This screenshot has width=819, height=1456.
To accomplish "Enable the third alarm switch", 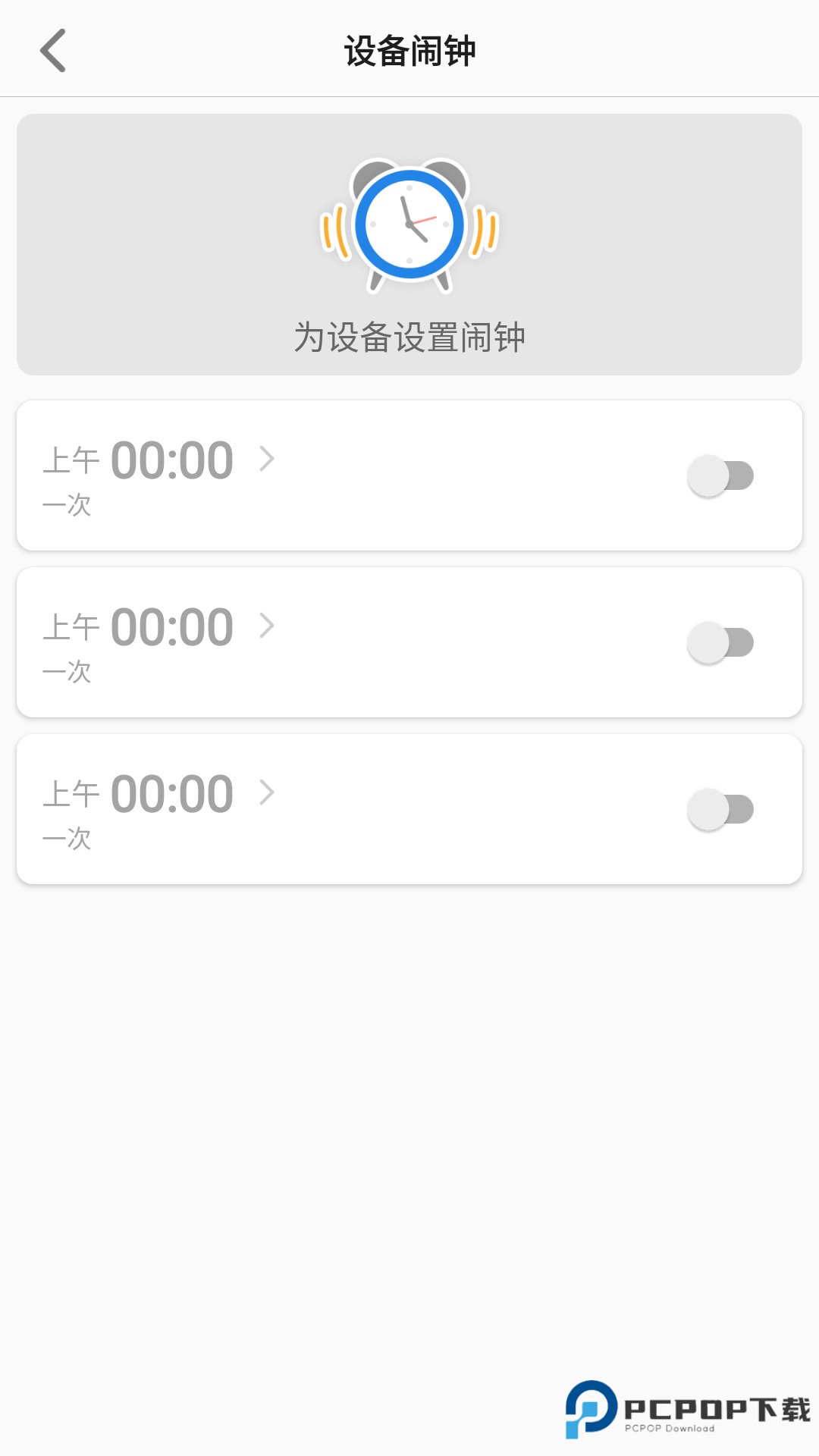I will pyautogui.click(x=722, y=808).
